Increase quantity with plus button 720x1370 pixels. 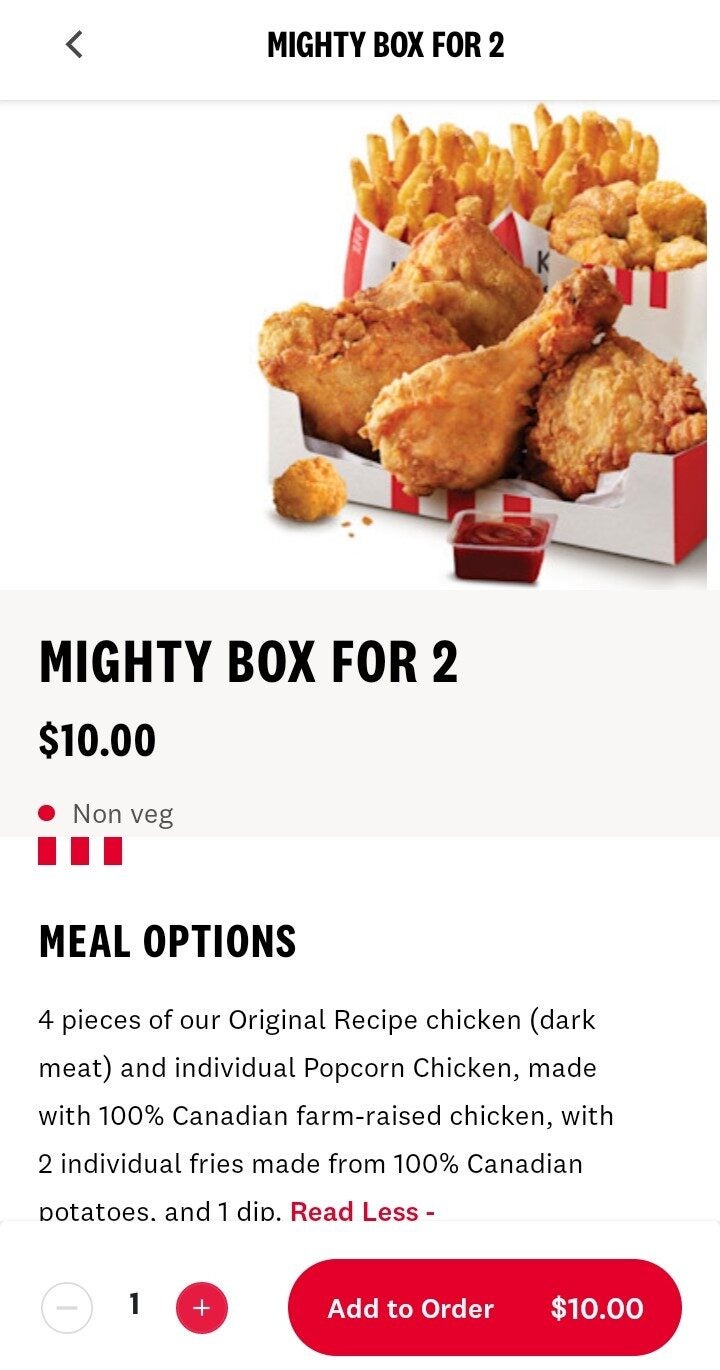coord(202,1307)
